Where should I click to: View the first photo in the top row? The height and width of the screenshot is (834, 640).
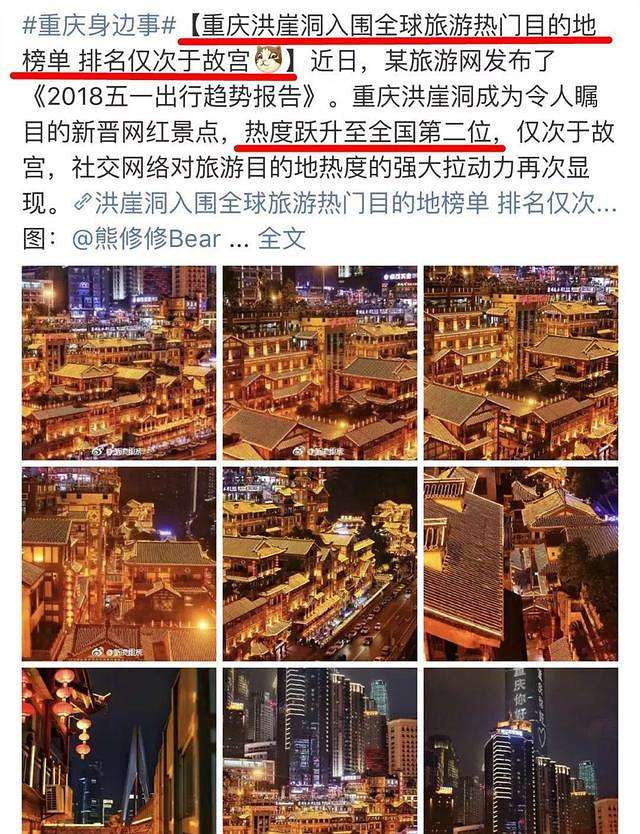pyautogui.click(x=119, y=362)
